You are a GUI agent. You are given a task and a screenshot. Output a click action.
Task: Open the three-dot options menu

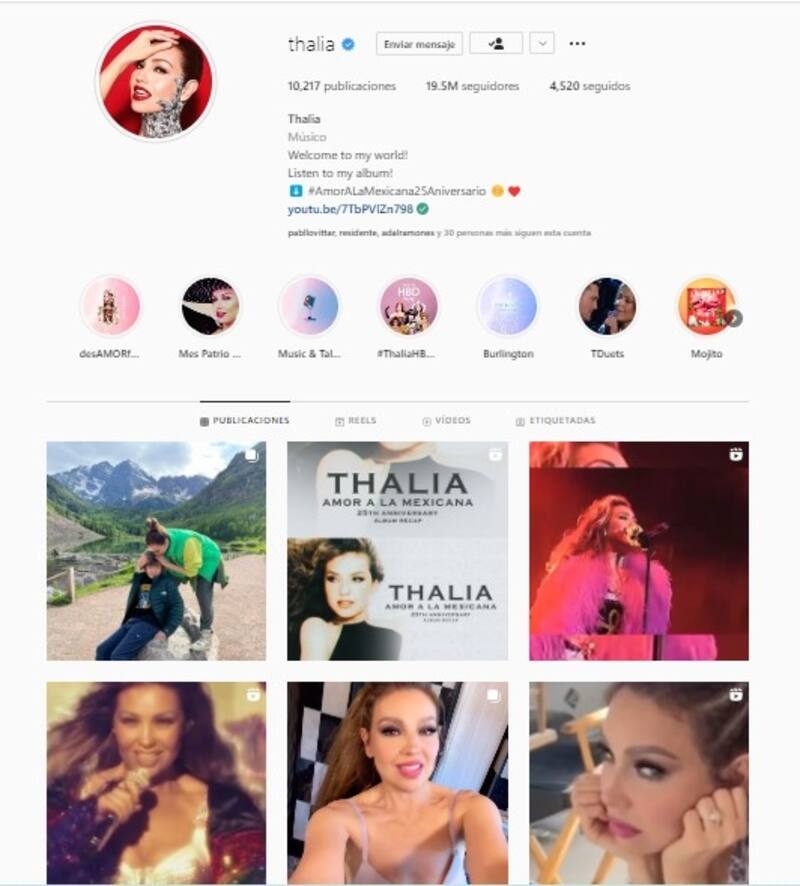577,44
